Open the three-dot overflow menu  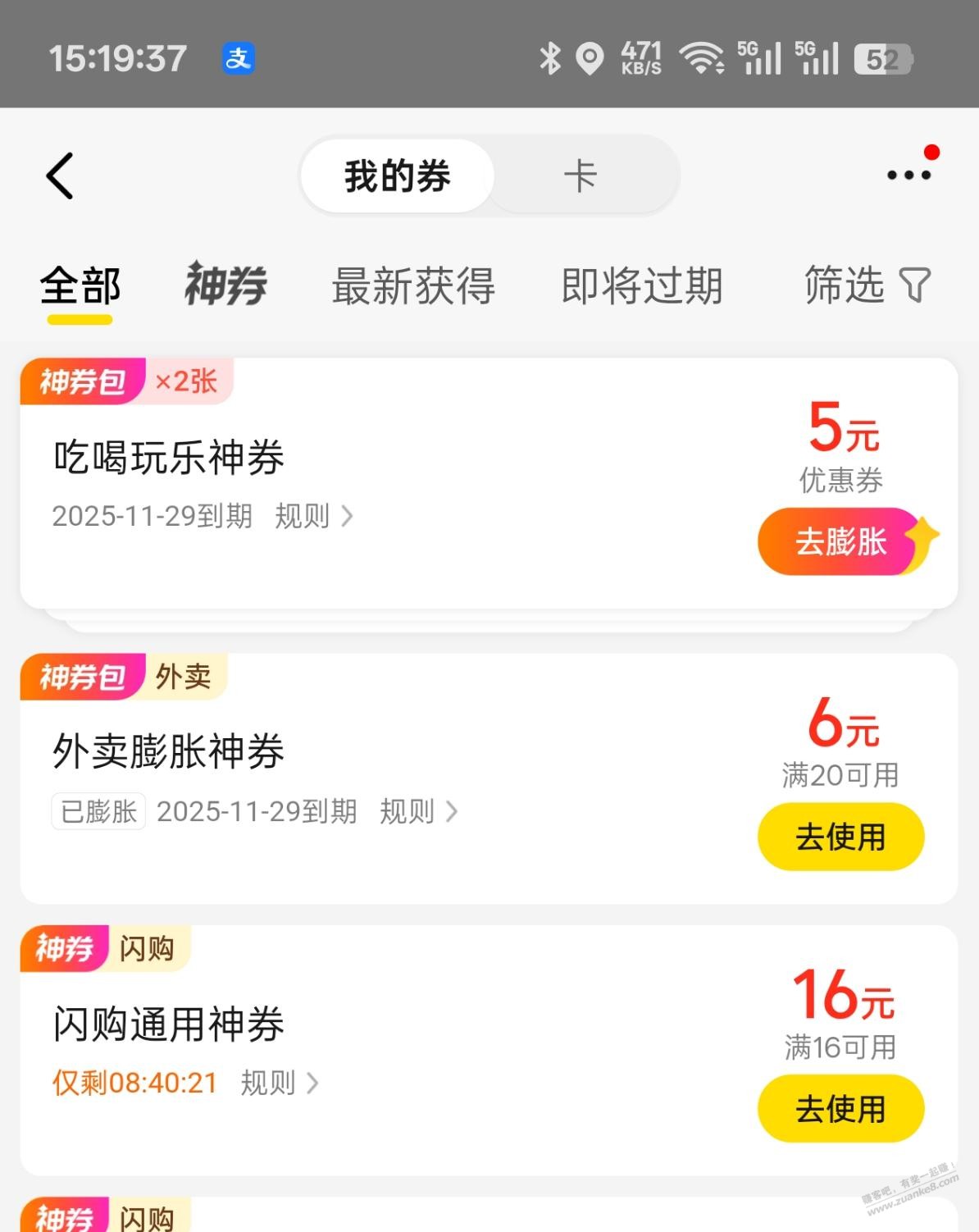908,175
